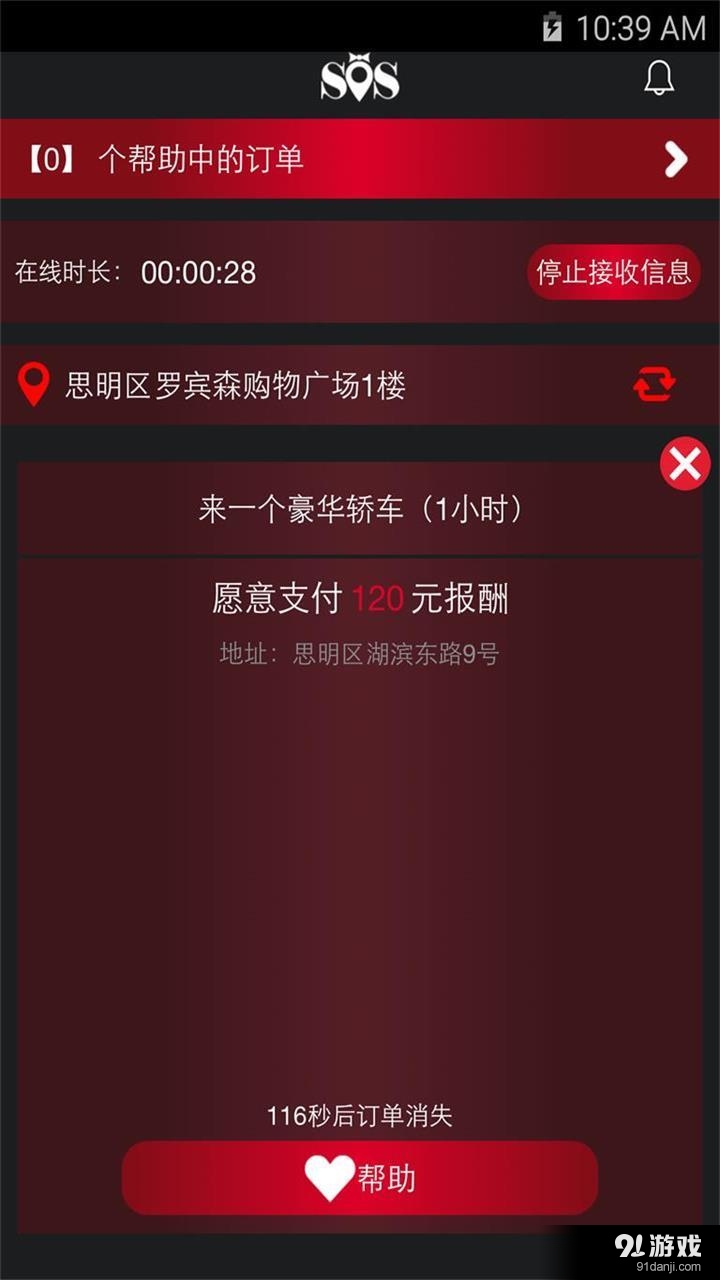Refresh the location with the sync icon
Image resolution: width=720 pixels, height=1280 pixels.
[655, 384]
